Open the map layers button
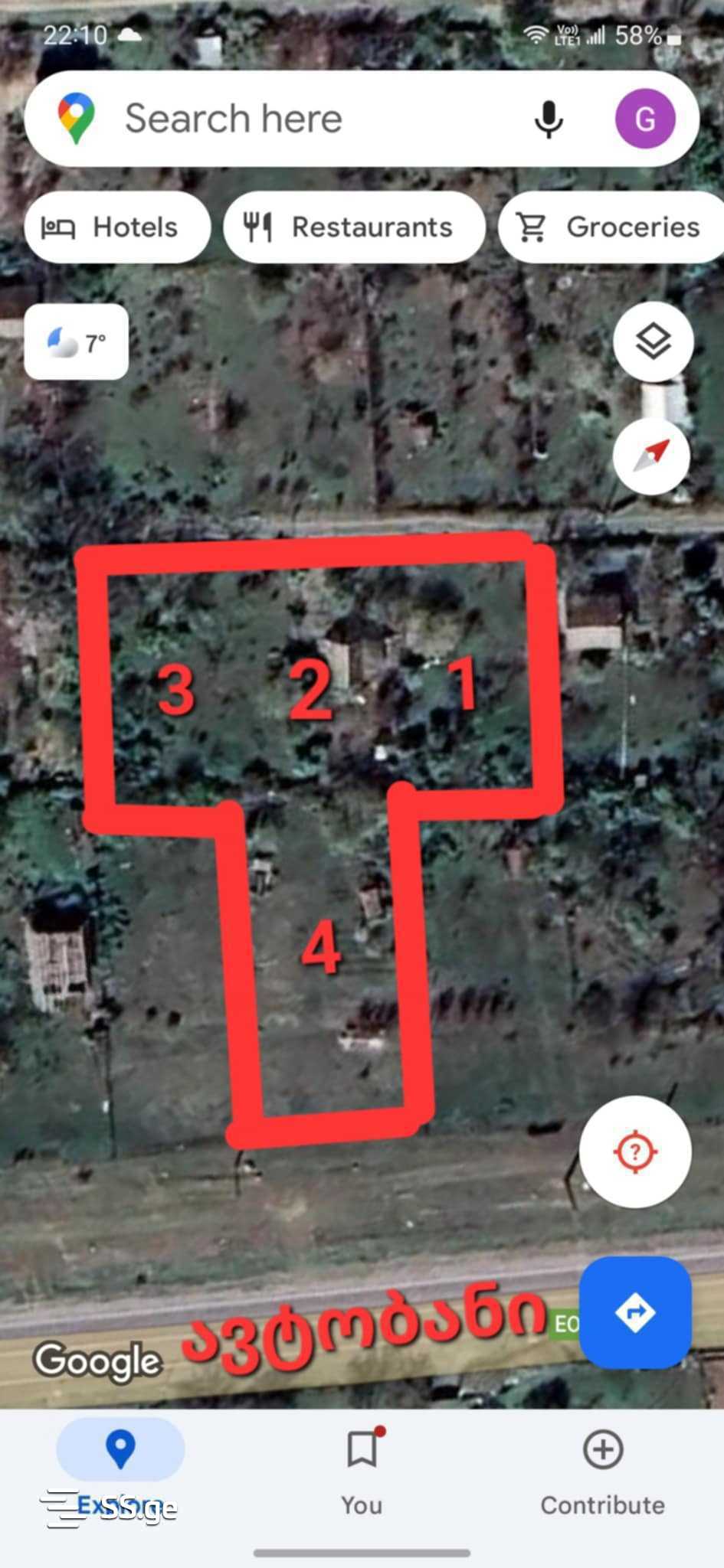 pyautogui.click(x=653, y=341)
